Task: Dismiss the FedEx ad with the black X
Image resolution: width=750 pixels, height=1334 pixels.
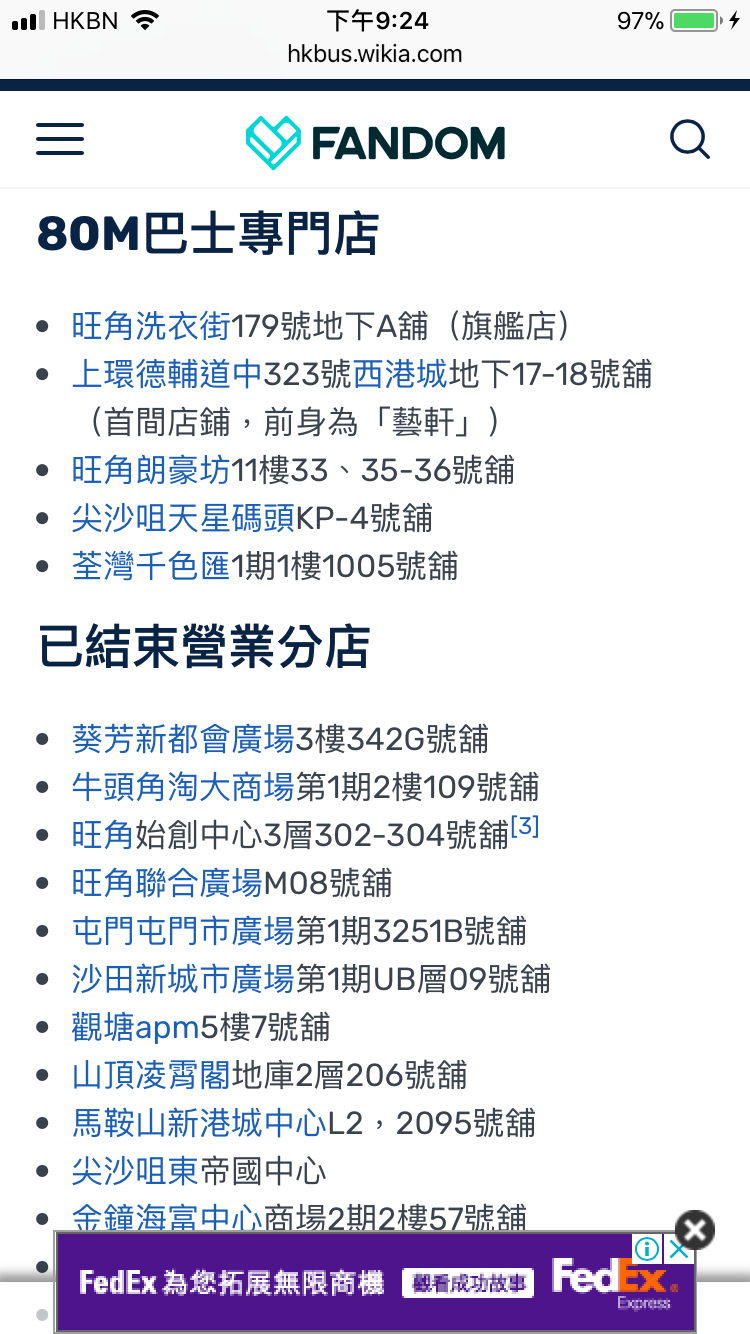Action: tap(695, 1229)
